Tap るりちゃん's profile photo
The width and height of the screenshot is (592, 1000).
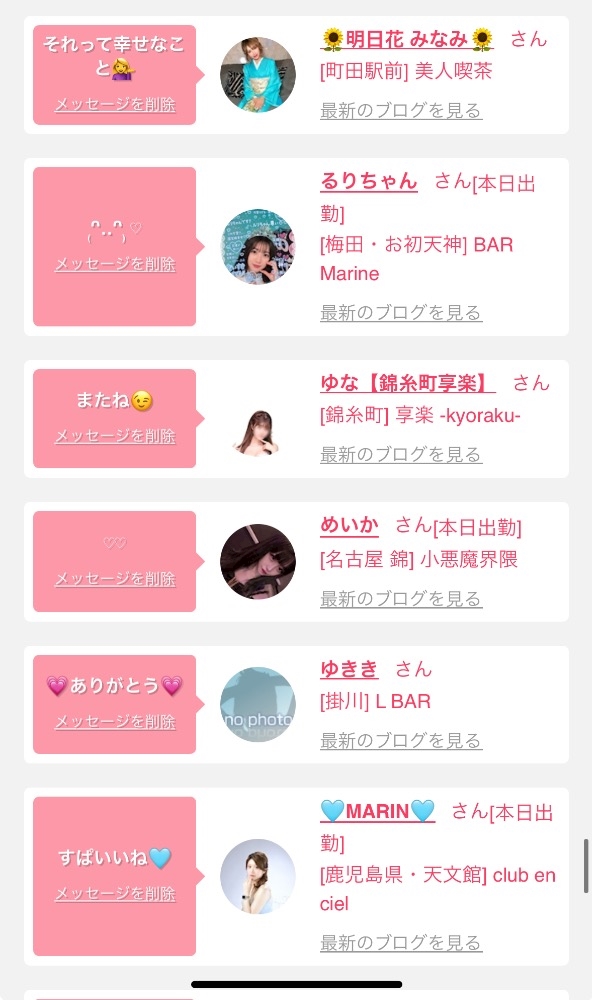pos(258,247)
